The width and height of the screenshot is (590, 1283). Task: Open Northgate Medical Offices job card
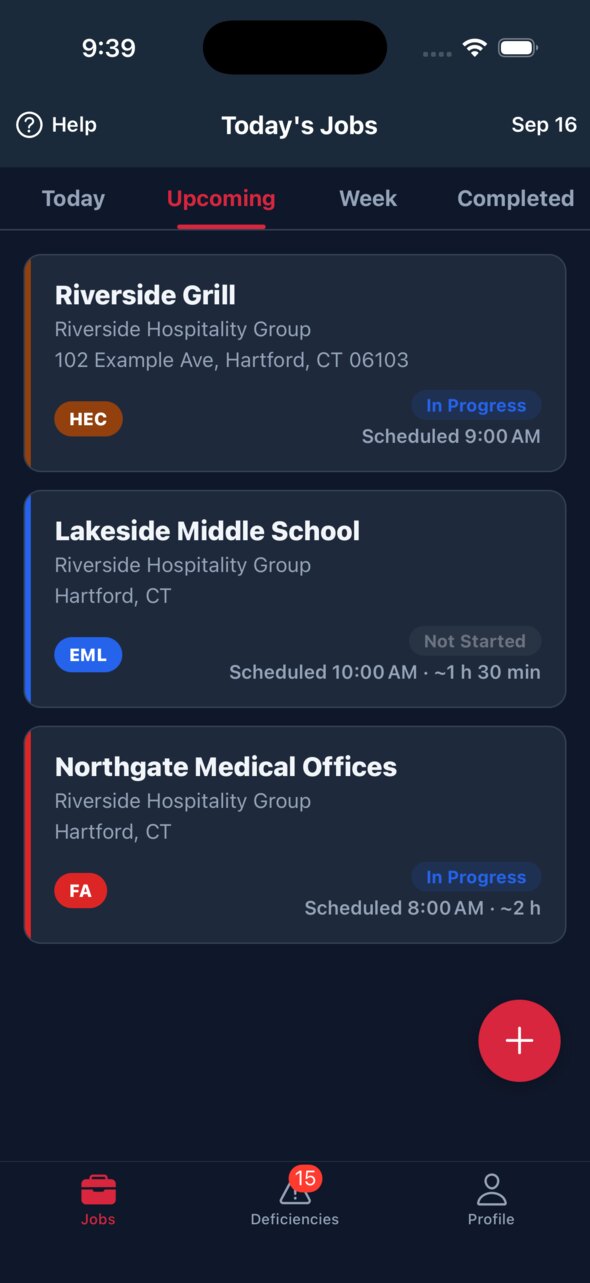[x=295, y=835]
